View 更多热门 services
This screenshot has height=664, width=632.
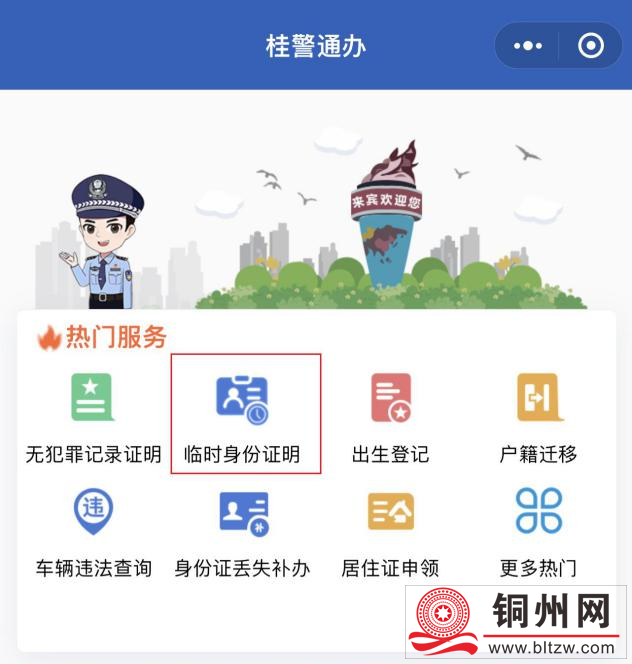(x=538, y=532)
